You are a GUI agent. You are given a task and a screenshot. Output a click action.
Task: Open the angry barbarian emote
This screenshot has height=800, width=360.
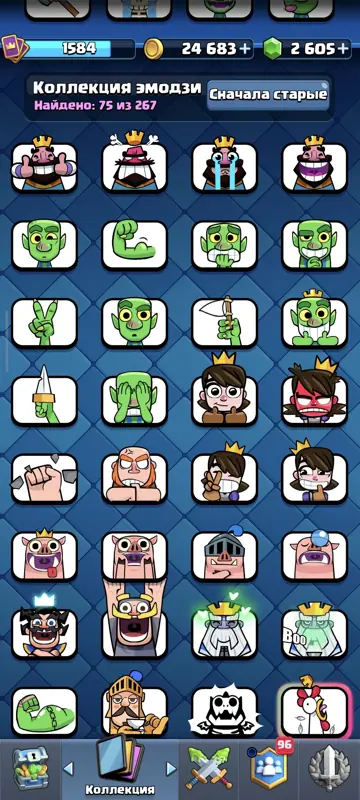pos(135,478)
